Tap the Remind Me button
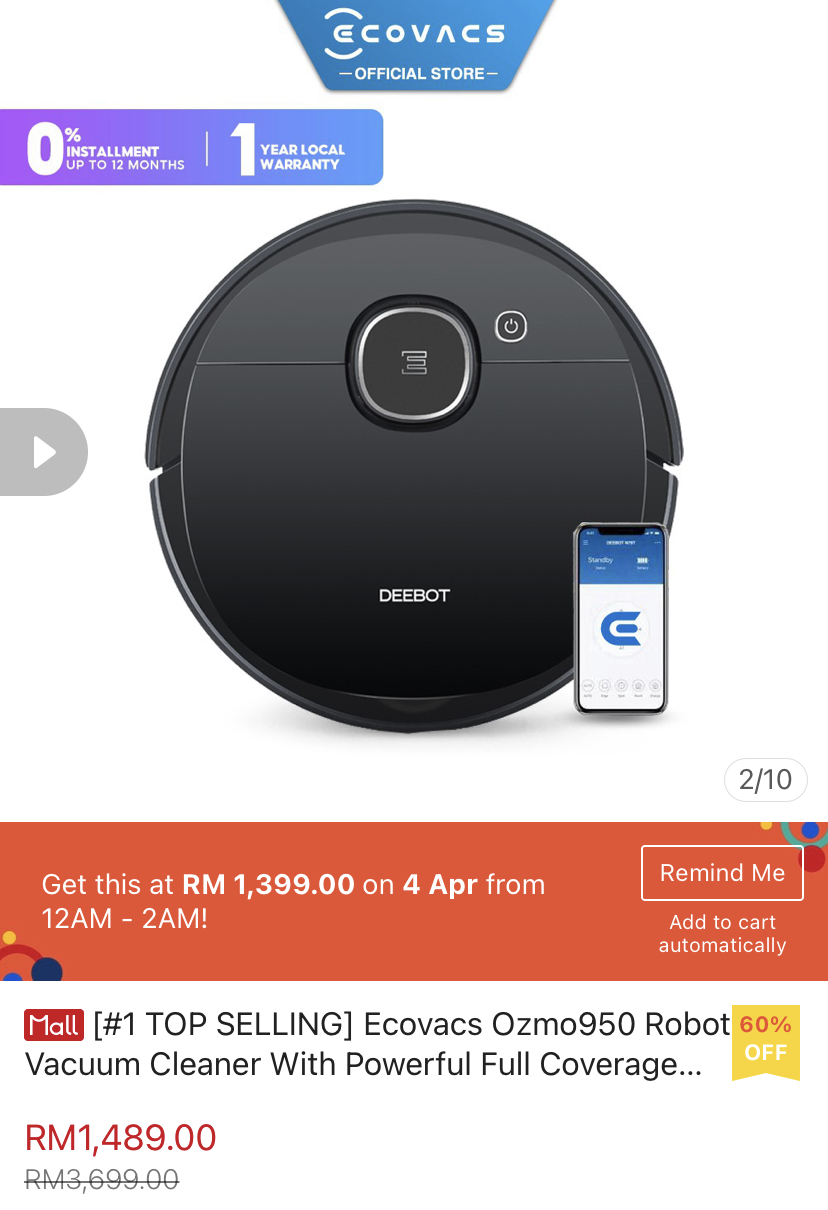 [x=722, y=873]
